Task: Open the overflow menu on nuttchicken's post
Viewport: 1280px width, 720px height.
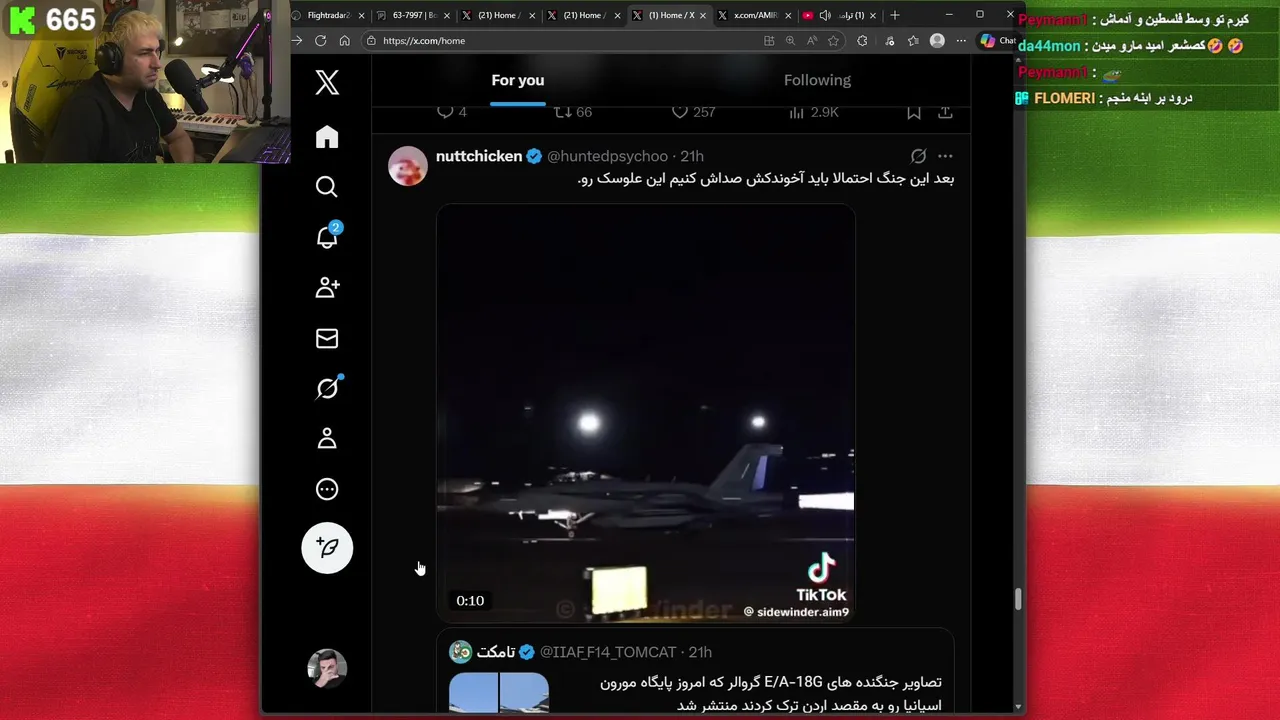Action: coord(945,156)
